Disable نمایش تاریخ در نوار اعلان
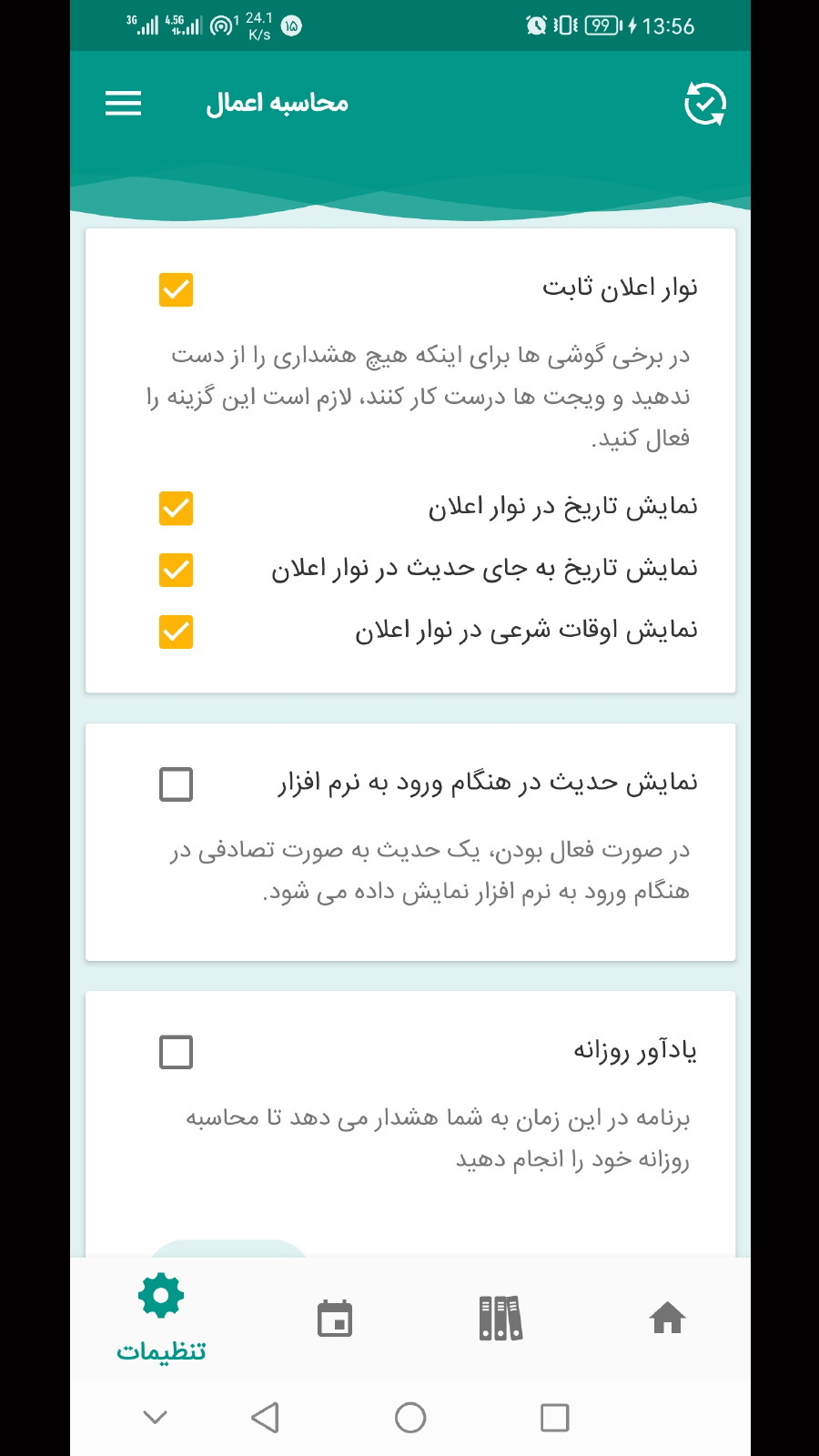819x1456 pixels. (176, 509)
